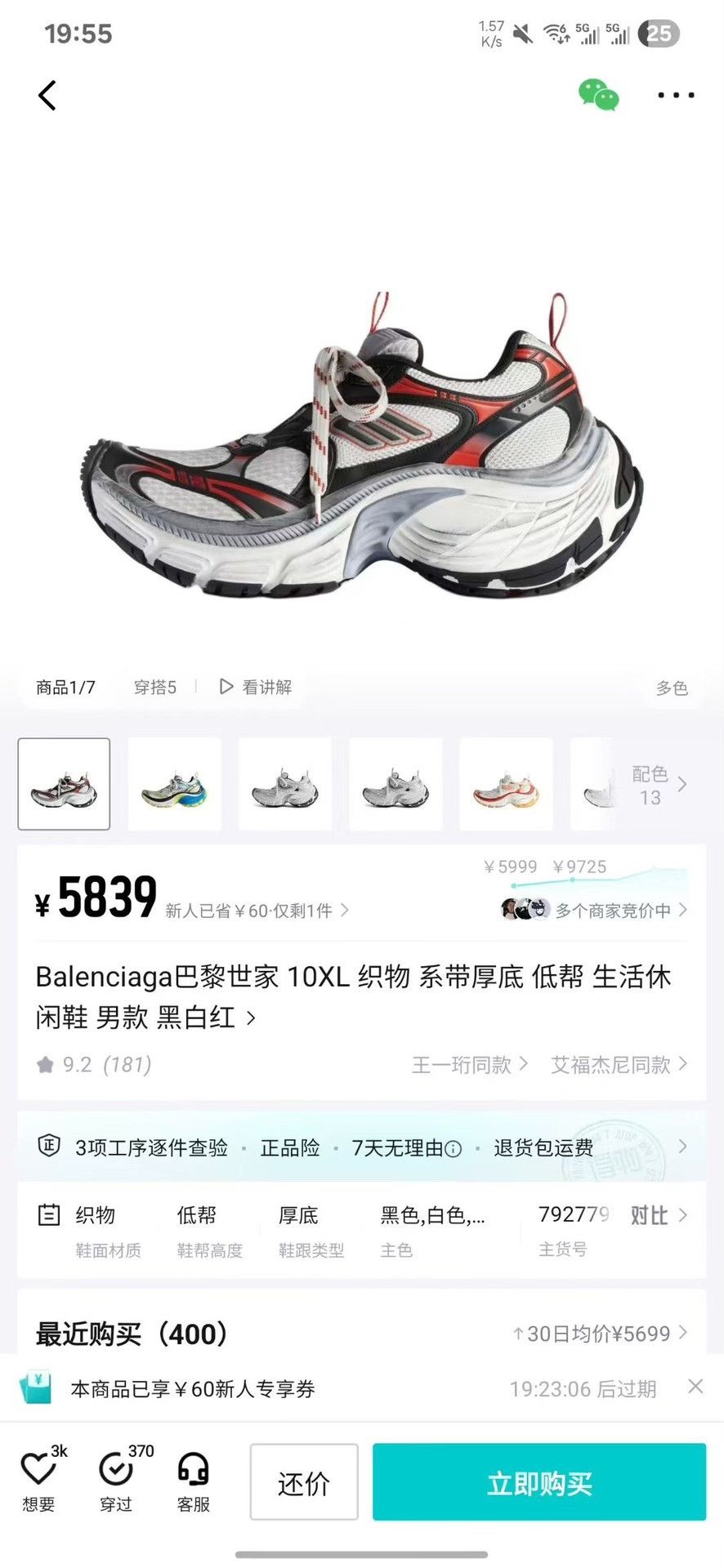724x1568 pixels.
Task: Share the product via WeChat icon
Action: click(x=598, y=95)
